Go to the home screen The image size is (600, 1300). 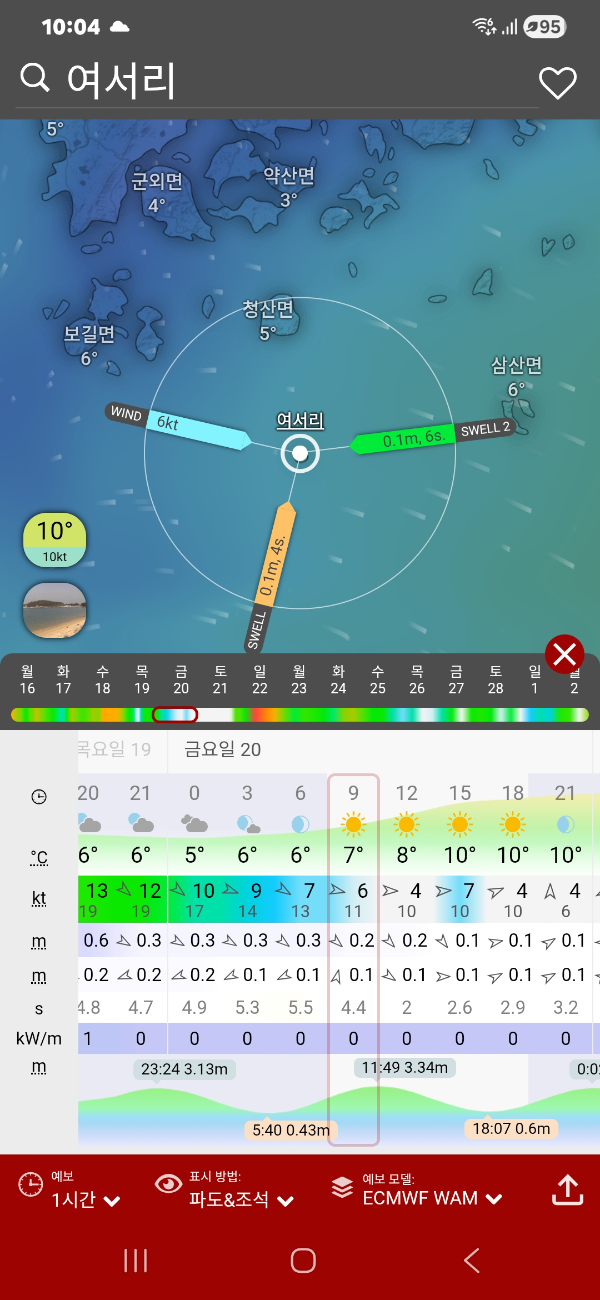pos(302,1260)
